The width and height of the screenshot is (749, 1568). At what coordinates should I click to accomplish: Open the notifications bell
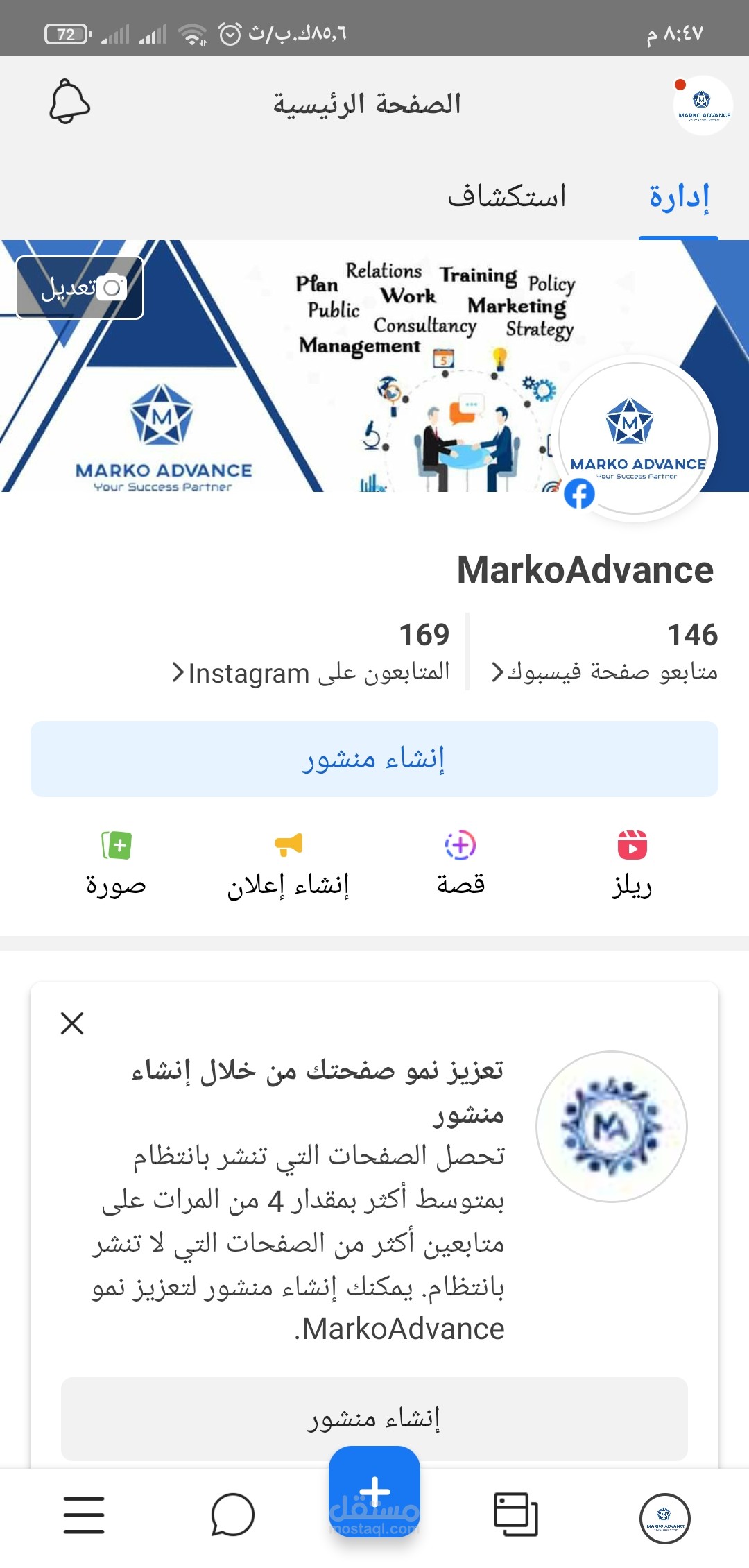[x=70, y=103]
